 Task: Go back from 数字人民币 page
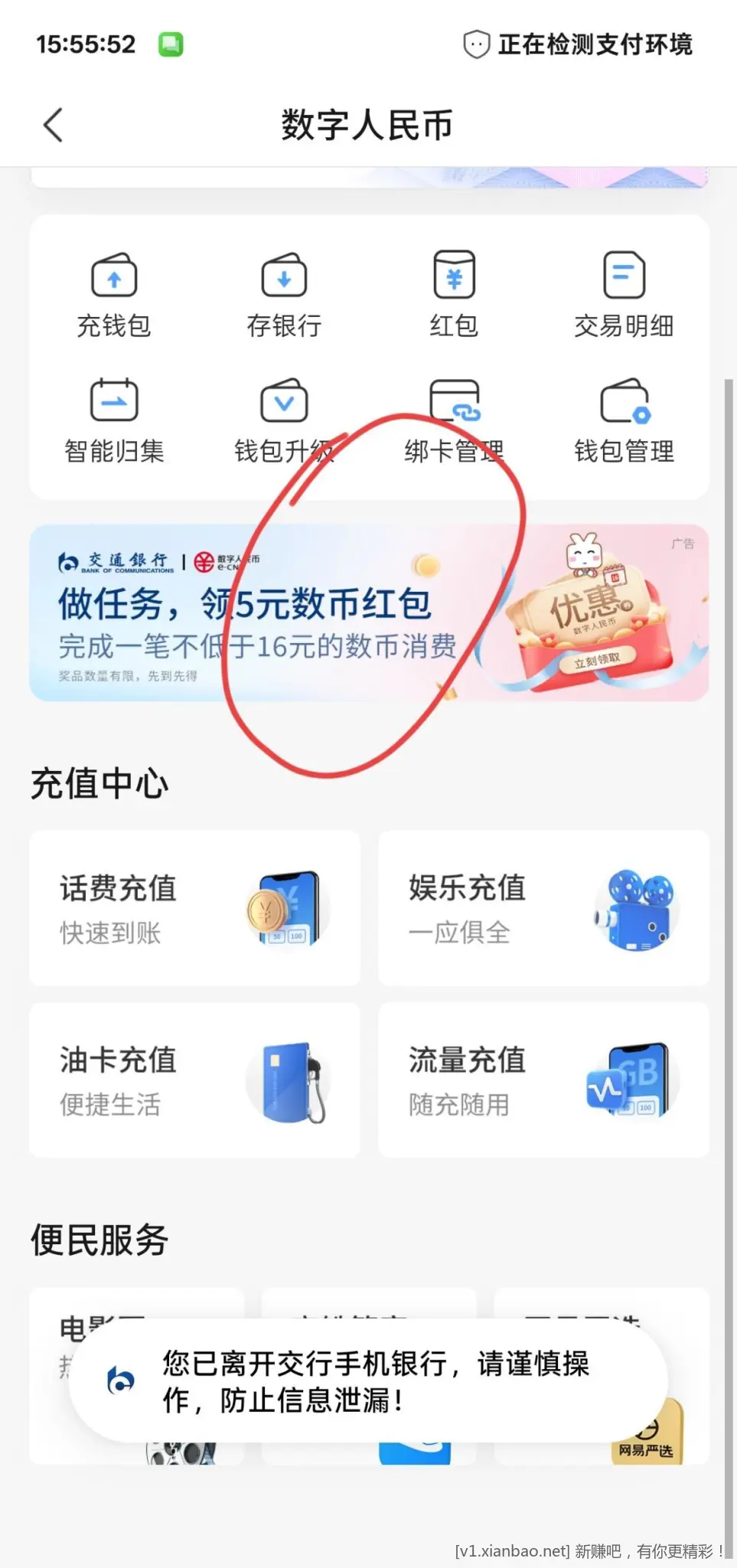click(x=53, y=125)
